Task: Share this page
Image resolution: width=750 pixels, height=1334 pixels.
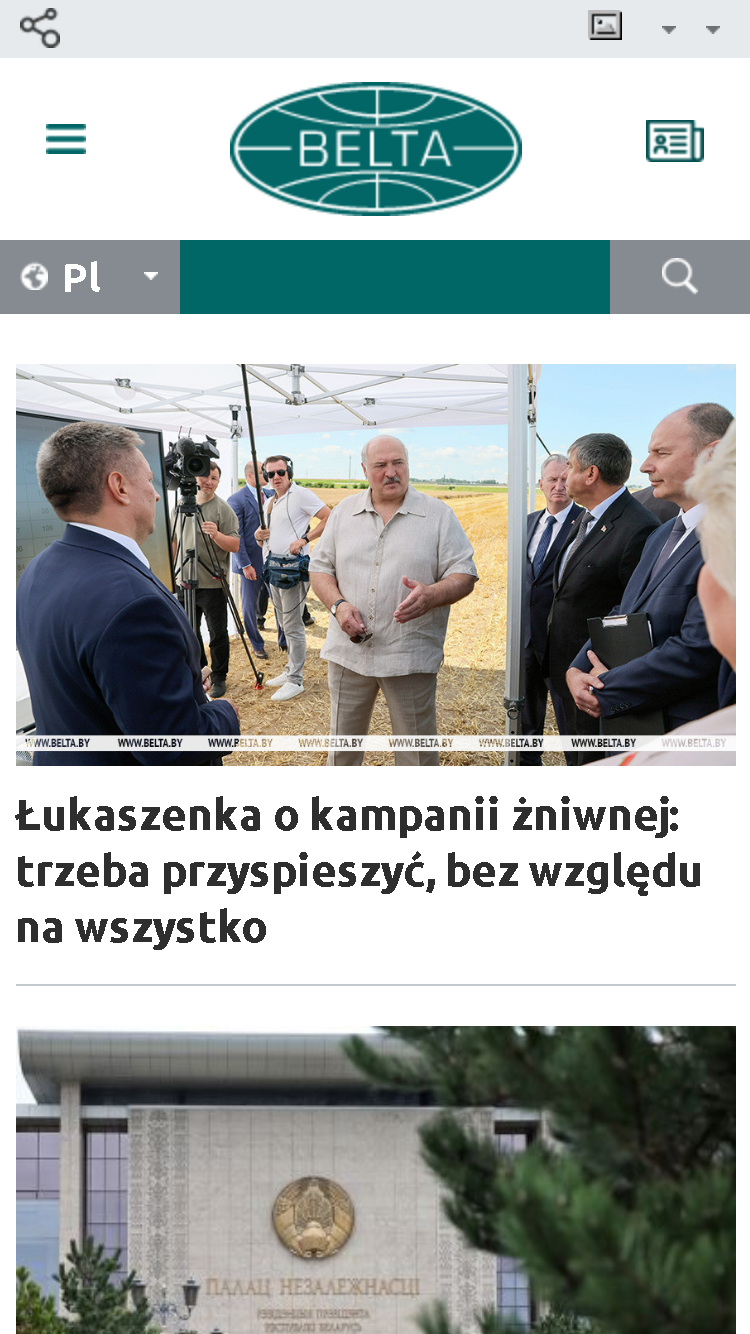Action: [40, 28]
